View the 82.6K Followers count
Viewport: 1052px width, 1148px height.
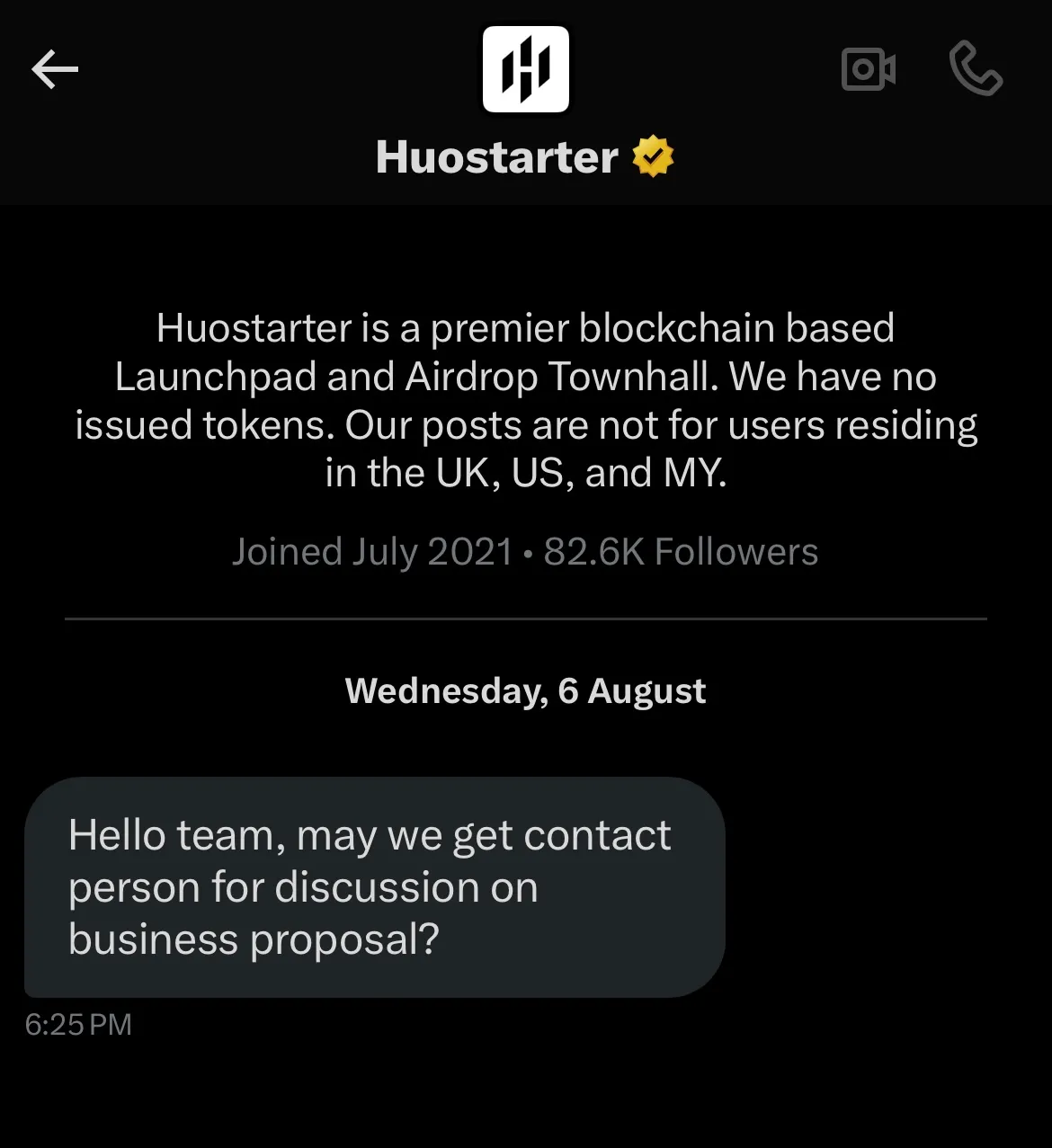click(x=680, y=551)
